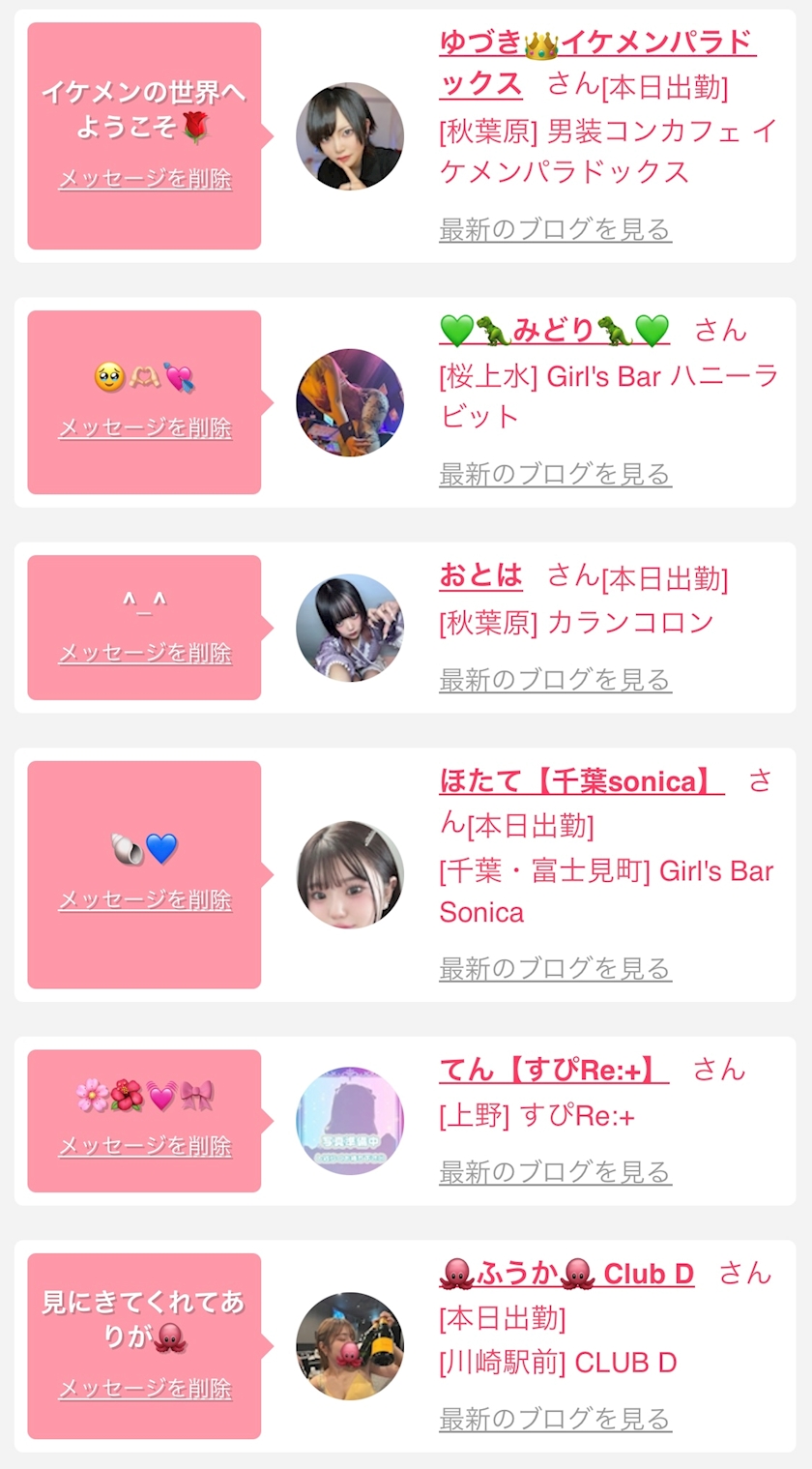Screen dimensions: 812x1469
Task: Delete the message sent to てん
Action: [x=145, y=1147]
